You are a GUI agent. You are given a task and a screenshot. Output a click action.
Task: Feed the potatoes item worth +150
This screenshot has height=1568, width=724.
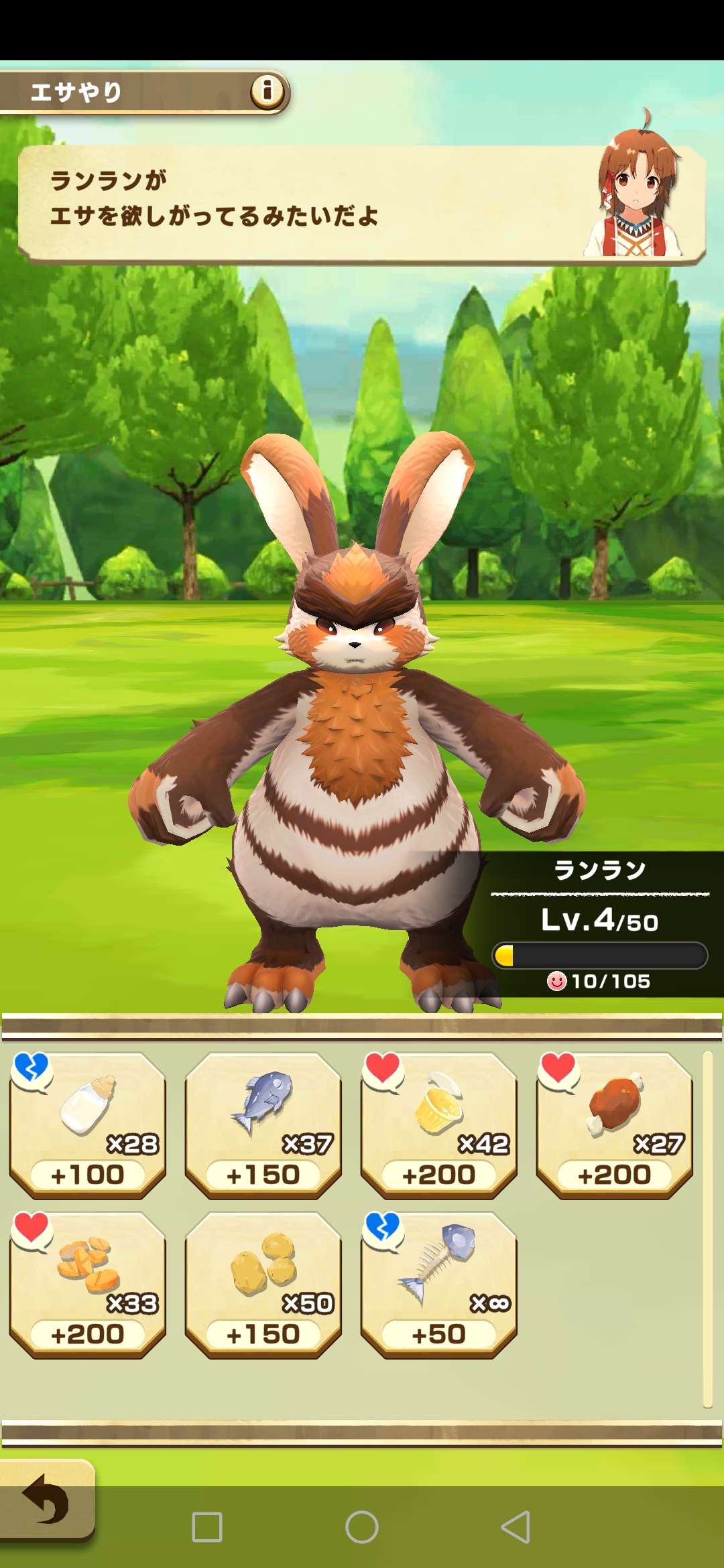coord(263,1284)
